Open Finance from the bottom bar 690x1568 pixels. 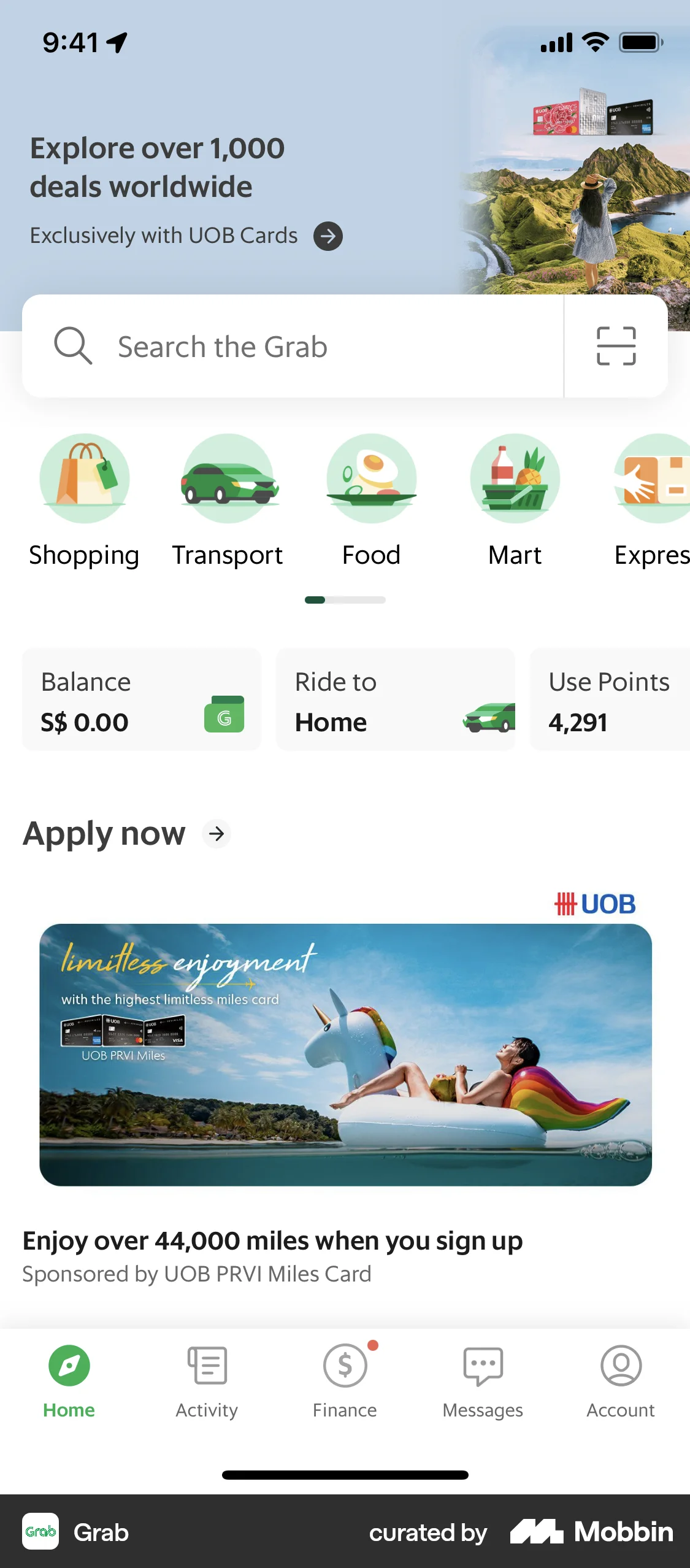pyautogui.click(x=344, y=1380)
